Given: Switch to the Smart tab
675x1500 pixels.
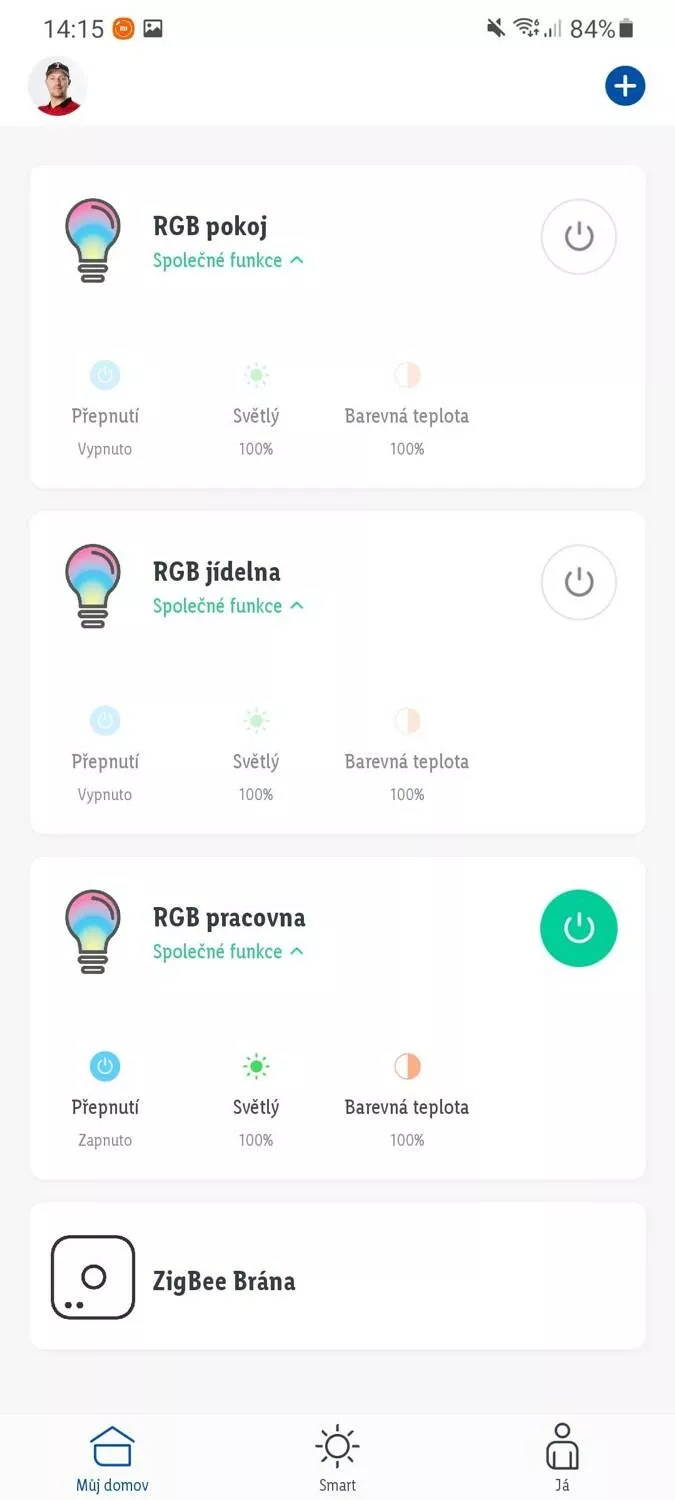Looking at the screenshot, I should 337,1458.
